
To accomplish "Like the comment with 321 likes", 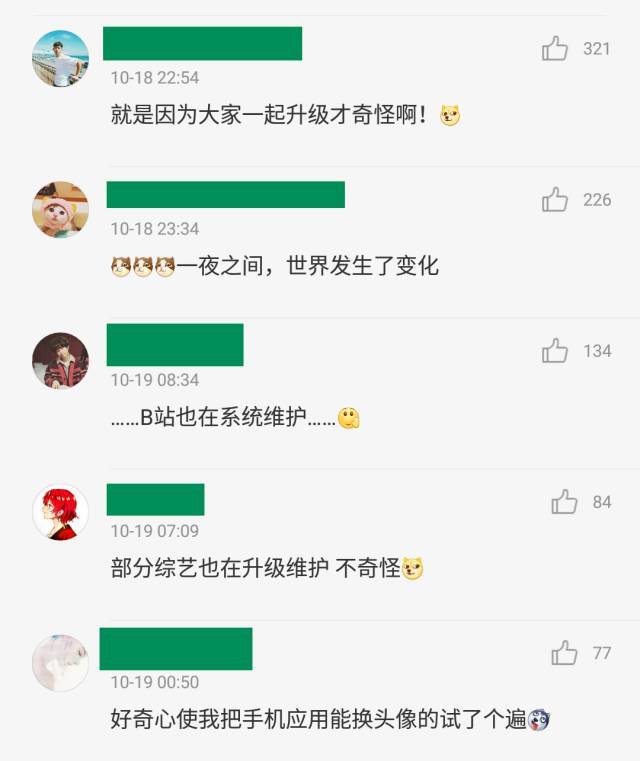I will coord(555,48).
